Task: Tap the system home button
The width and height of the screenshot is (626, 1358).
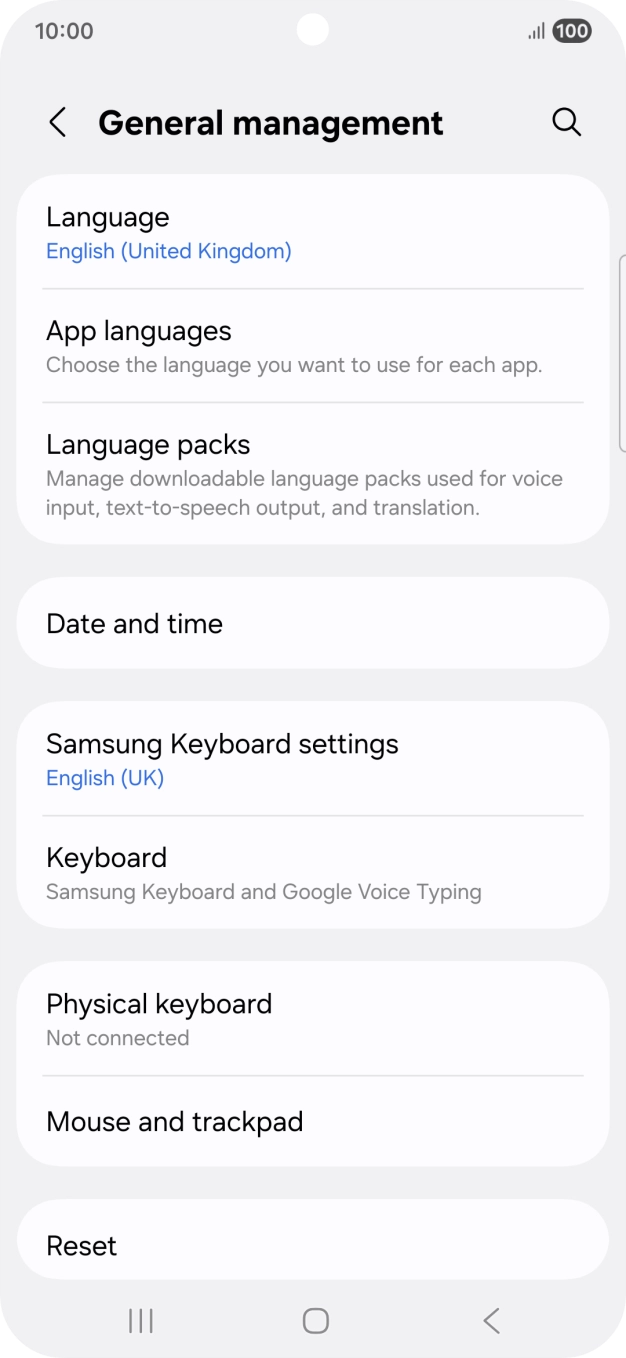Action: point(315,1321)
